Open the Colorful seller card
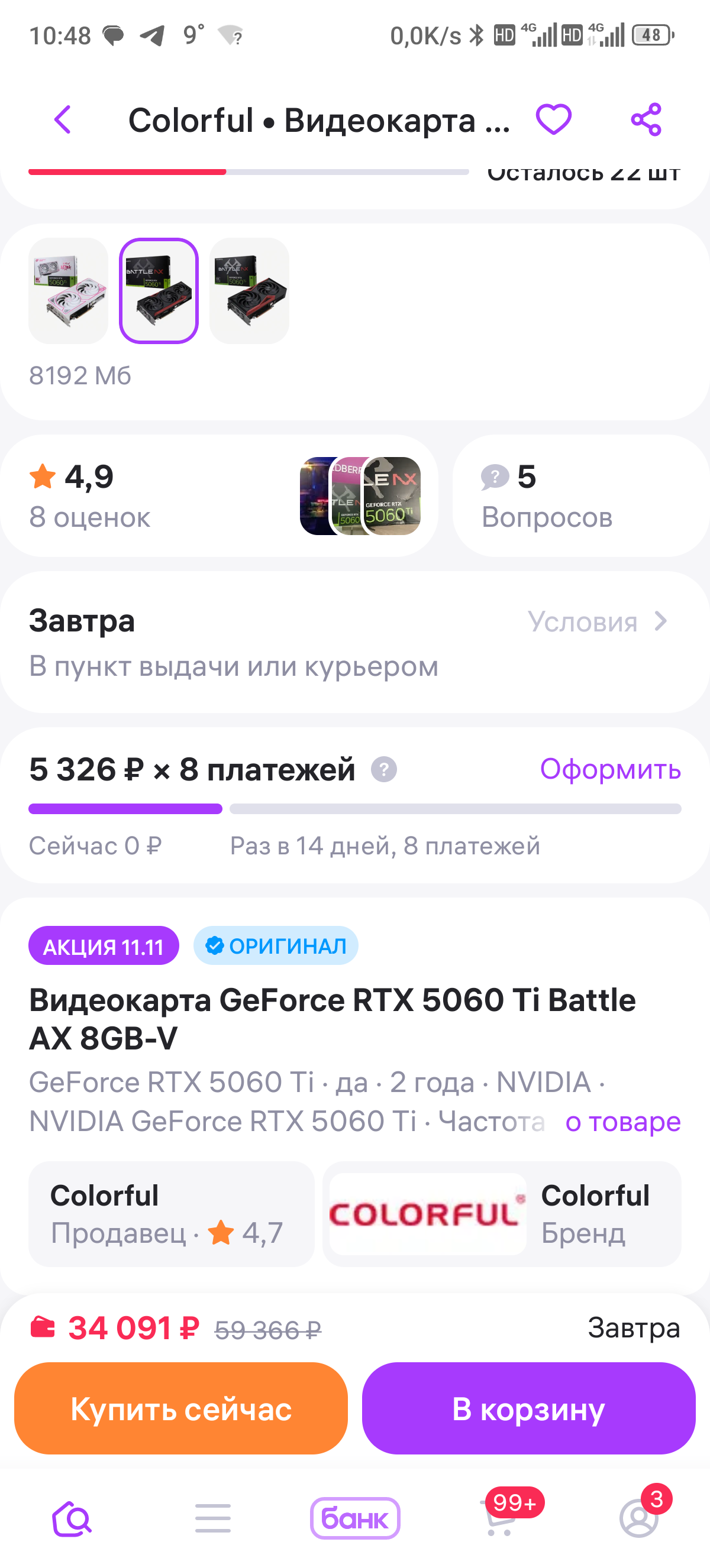Viewport: 710px width, 1568px height. point(171,1214)
